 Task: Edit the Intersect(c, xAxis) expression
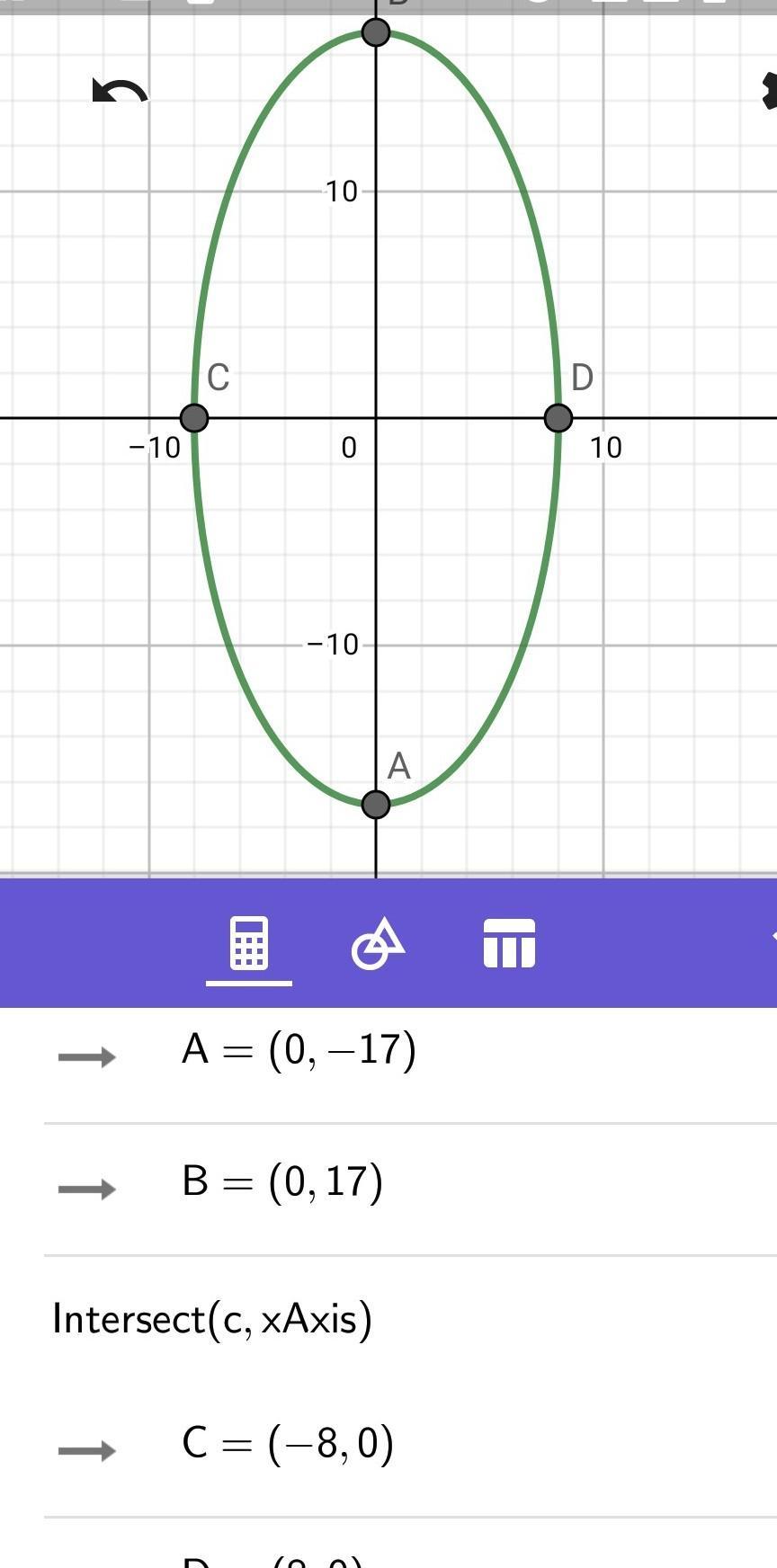tap(212, 1320)
